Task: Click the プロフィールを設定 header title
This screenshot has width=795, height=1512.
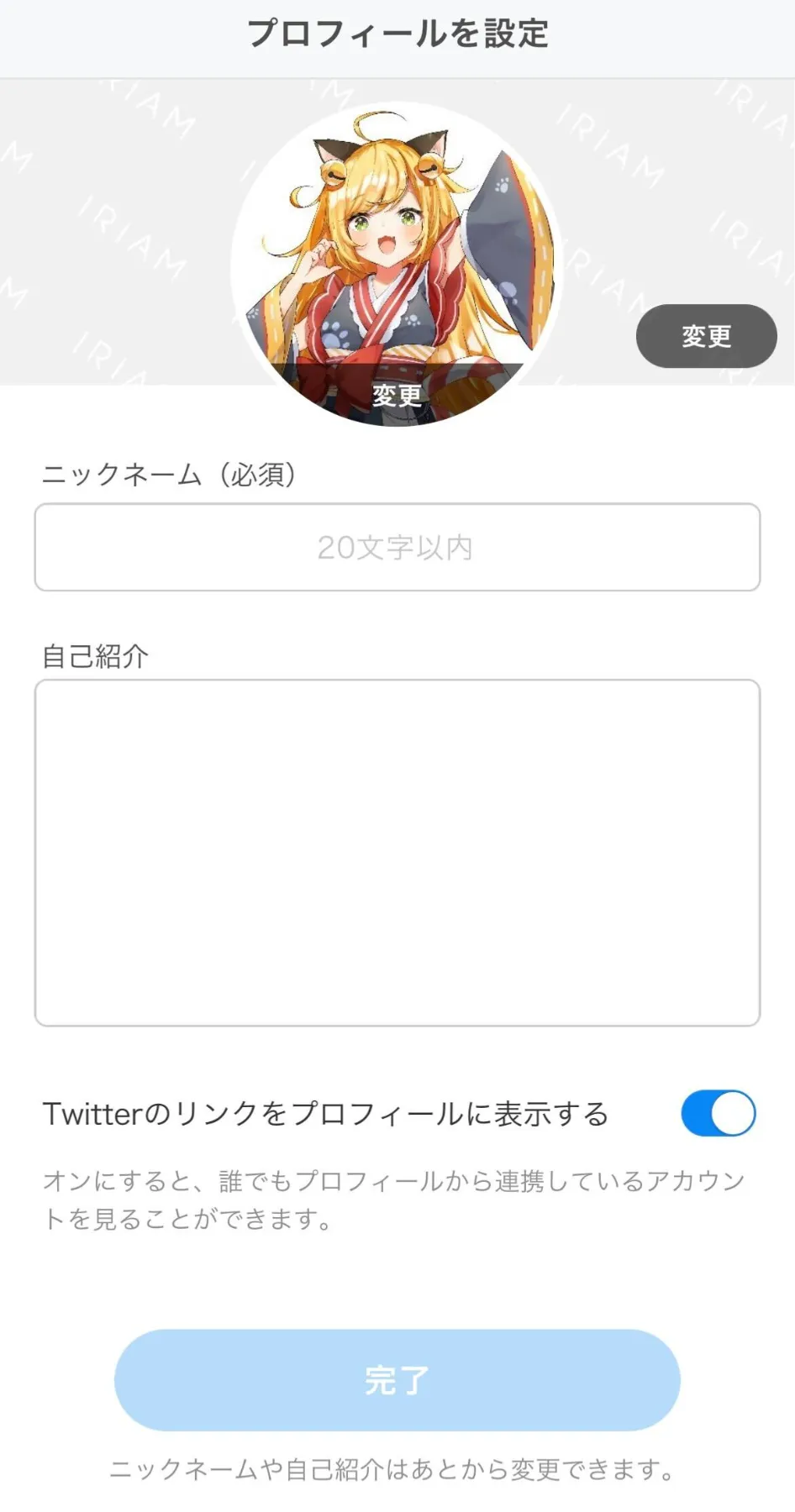Action: pos(397,34)
